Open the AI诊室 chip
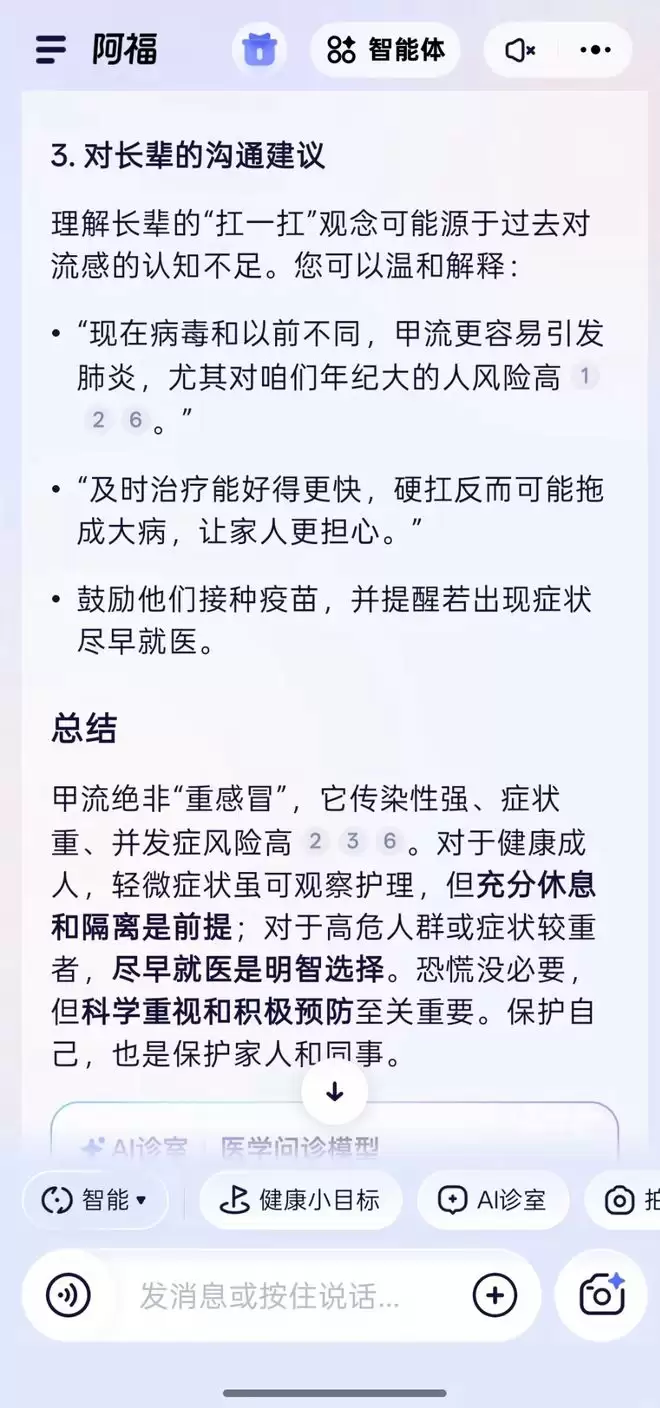The width and height of the screenshot is (660, 1408). pyautogui.click(x=493, y=1200)
